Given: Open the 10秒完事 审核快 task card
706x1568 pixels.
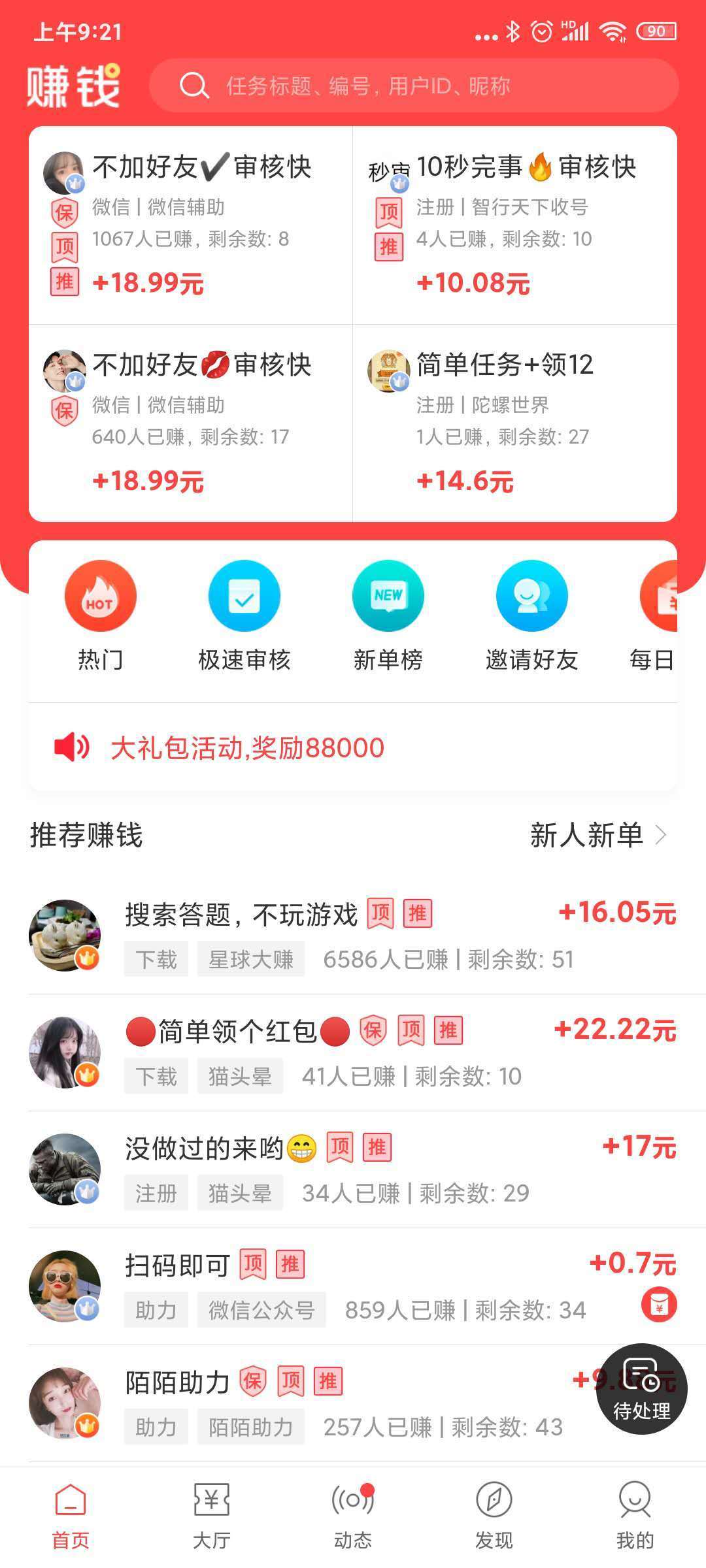Looking at the screenshot, I should tap(514, 225).
